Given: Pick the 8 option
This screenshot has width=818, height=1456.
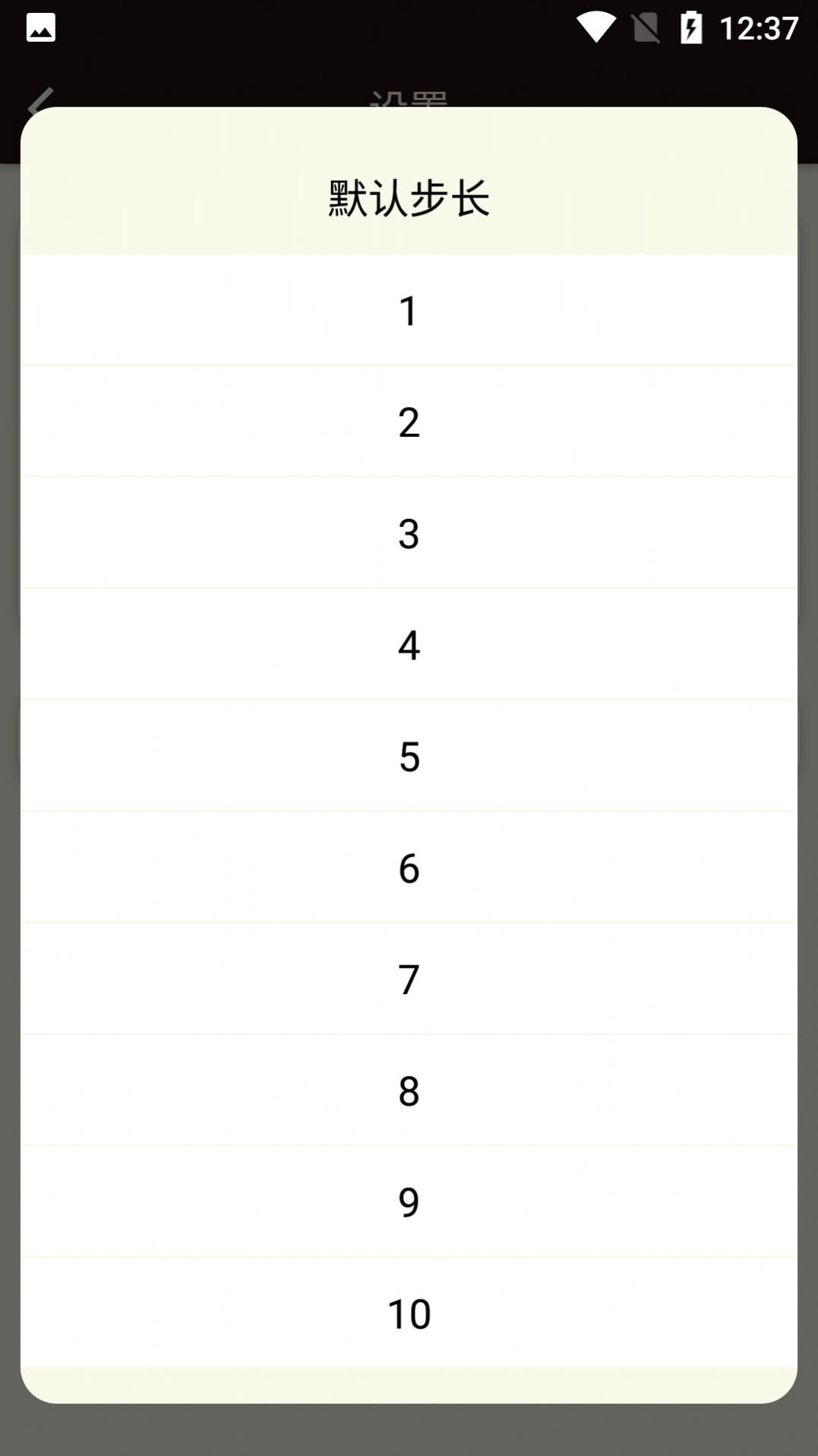Looking at the screenshot, I should click(409, 1091).
